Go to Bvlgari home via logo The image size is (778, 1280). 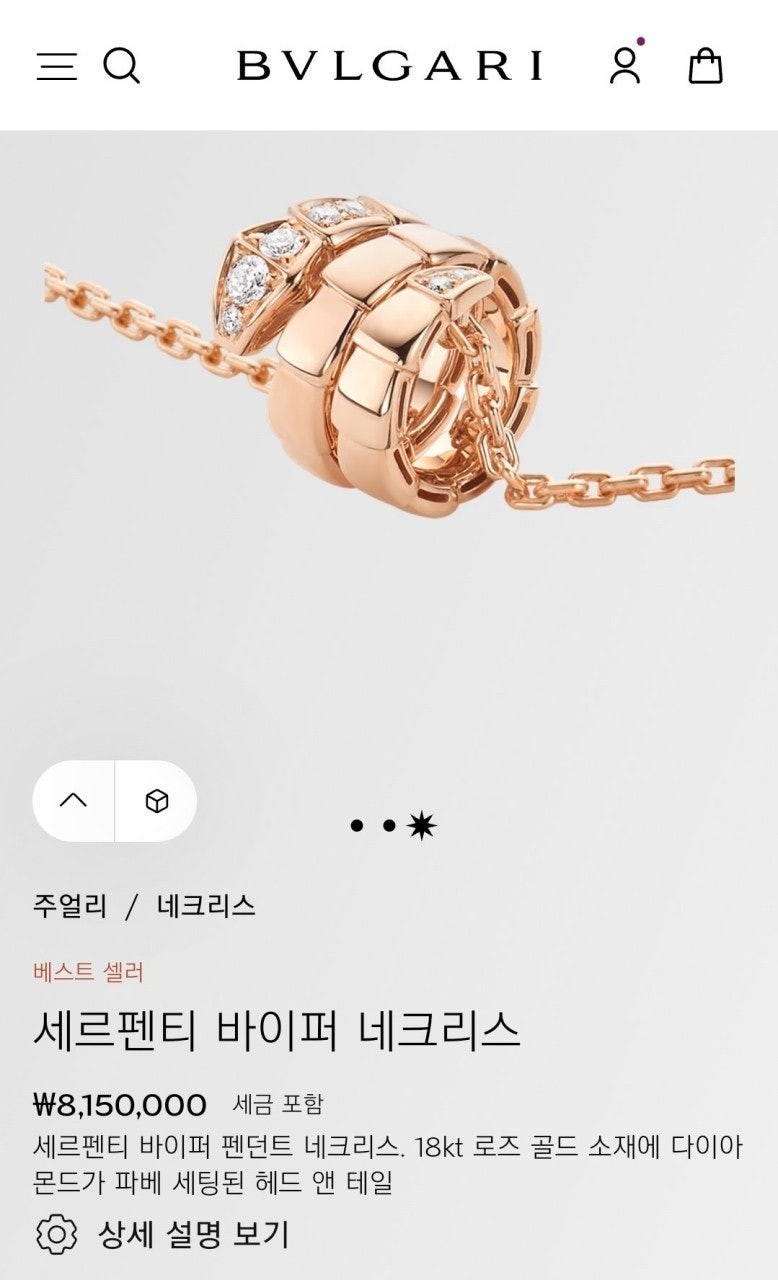coord(390,66)
